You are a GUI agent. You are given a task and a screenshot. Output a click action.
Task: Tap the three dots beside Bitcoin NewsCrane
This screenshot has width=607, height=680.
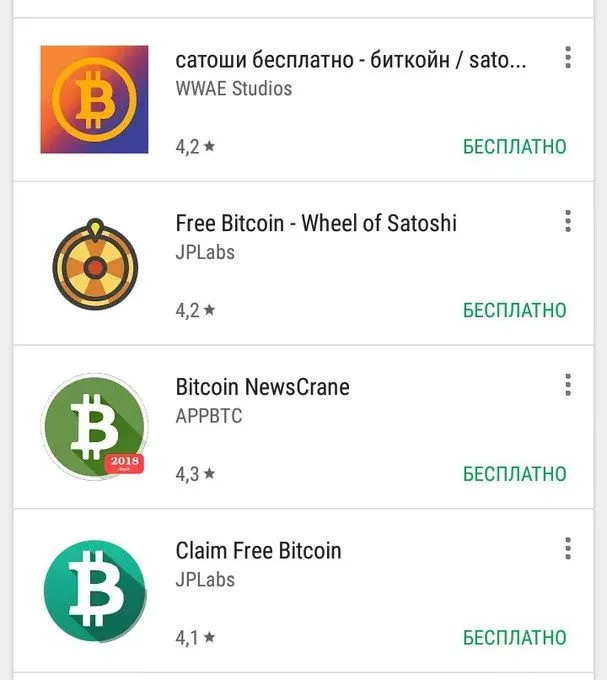tap(567, 385)
